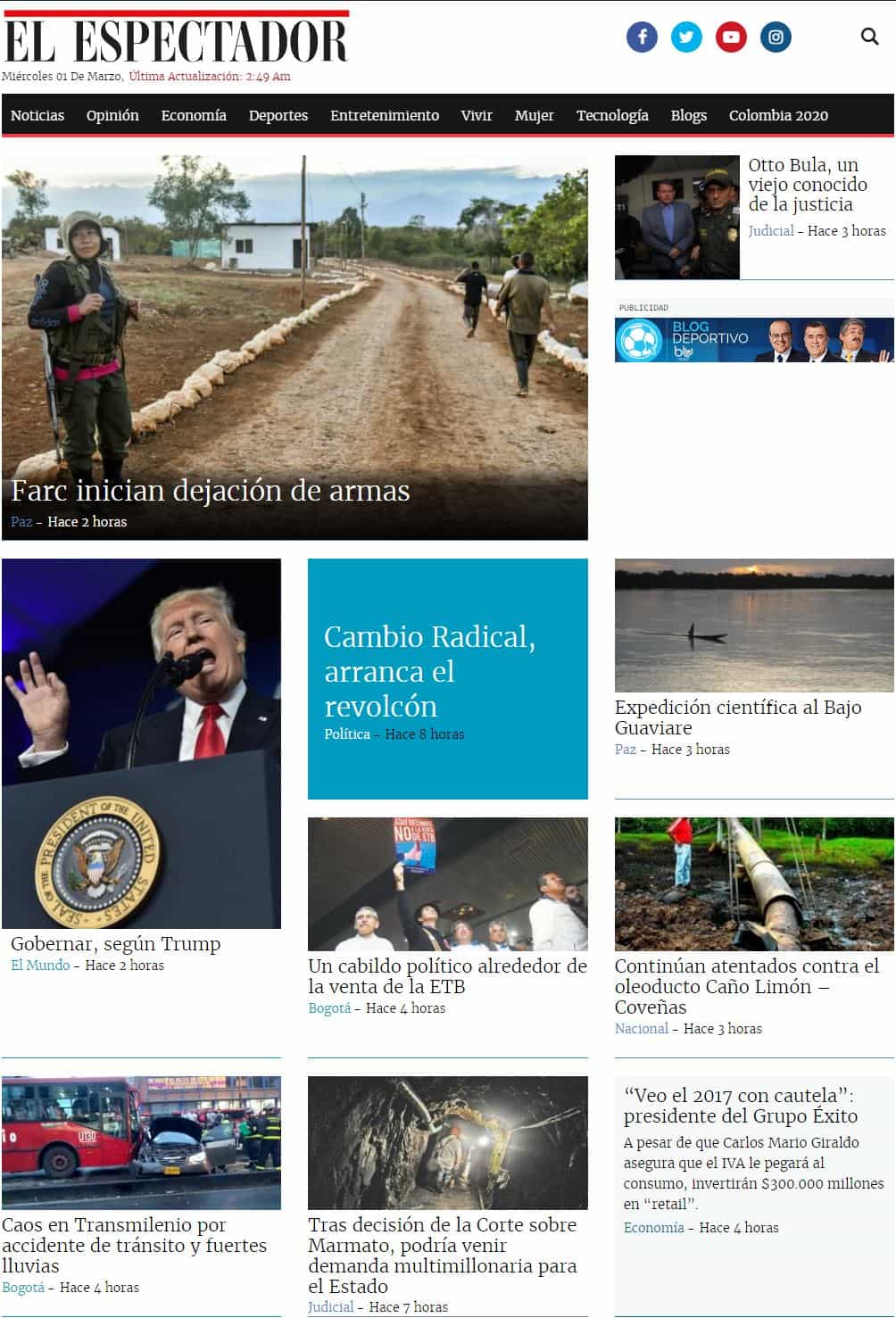
Task: Switch to the Opinión section
Action: [112, 115]
